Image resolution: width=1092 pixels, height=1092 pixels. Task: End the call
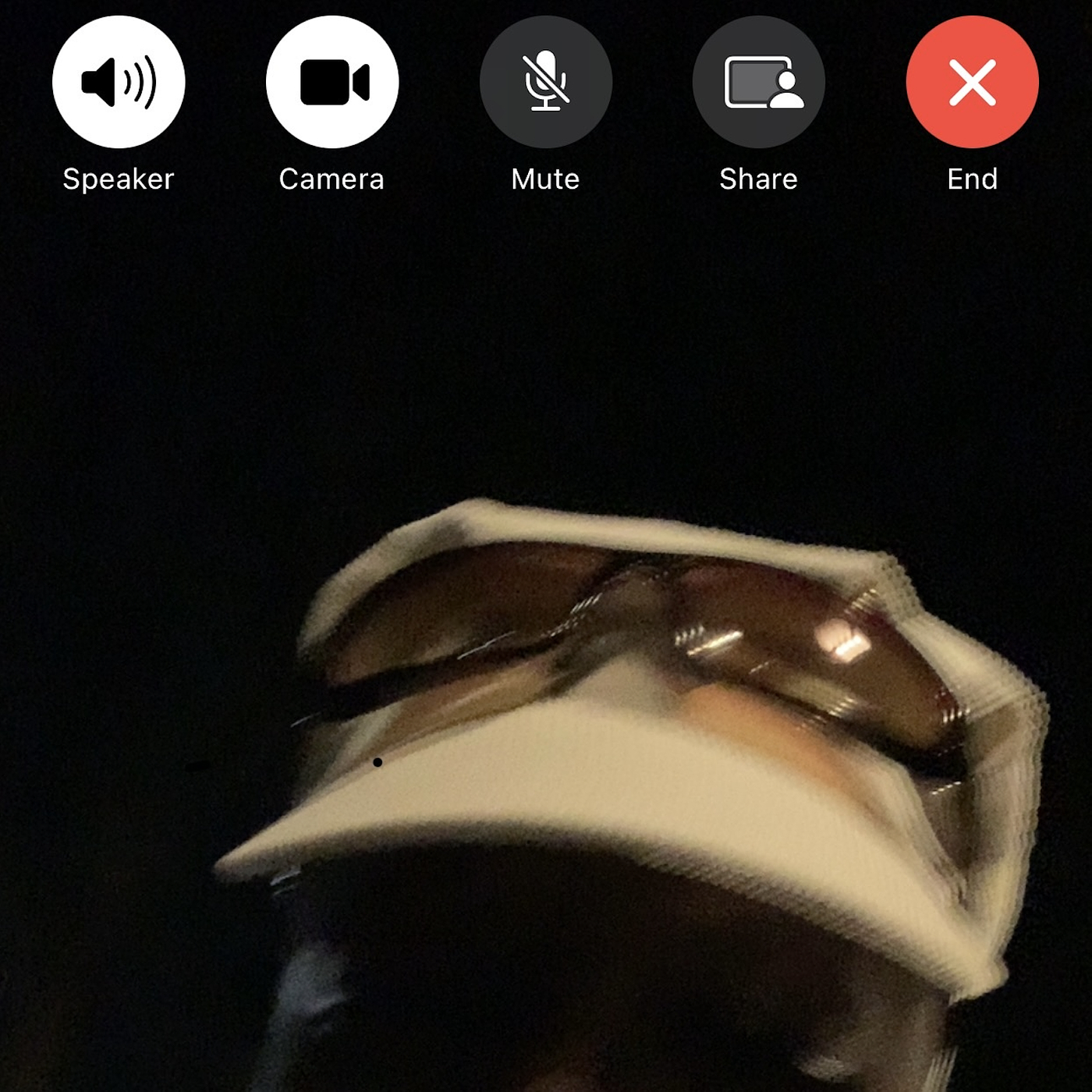pyautogui.click(x=972, y=82)
